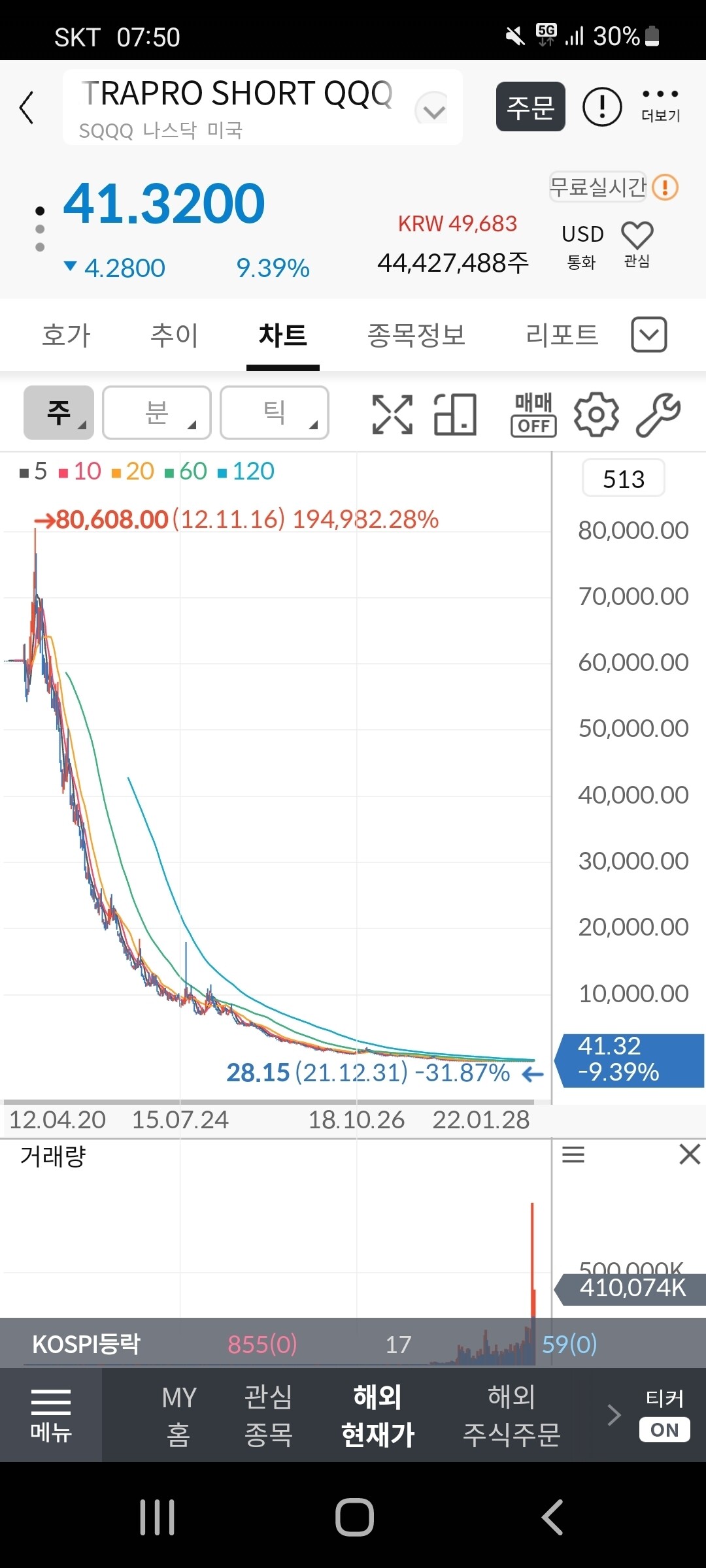Go to 해외 주식주문 in bottom bar
This screenshot has height=1568, width=706.
(511, 1415)
